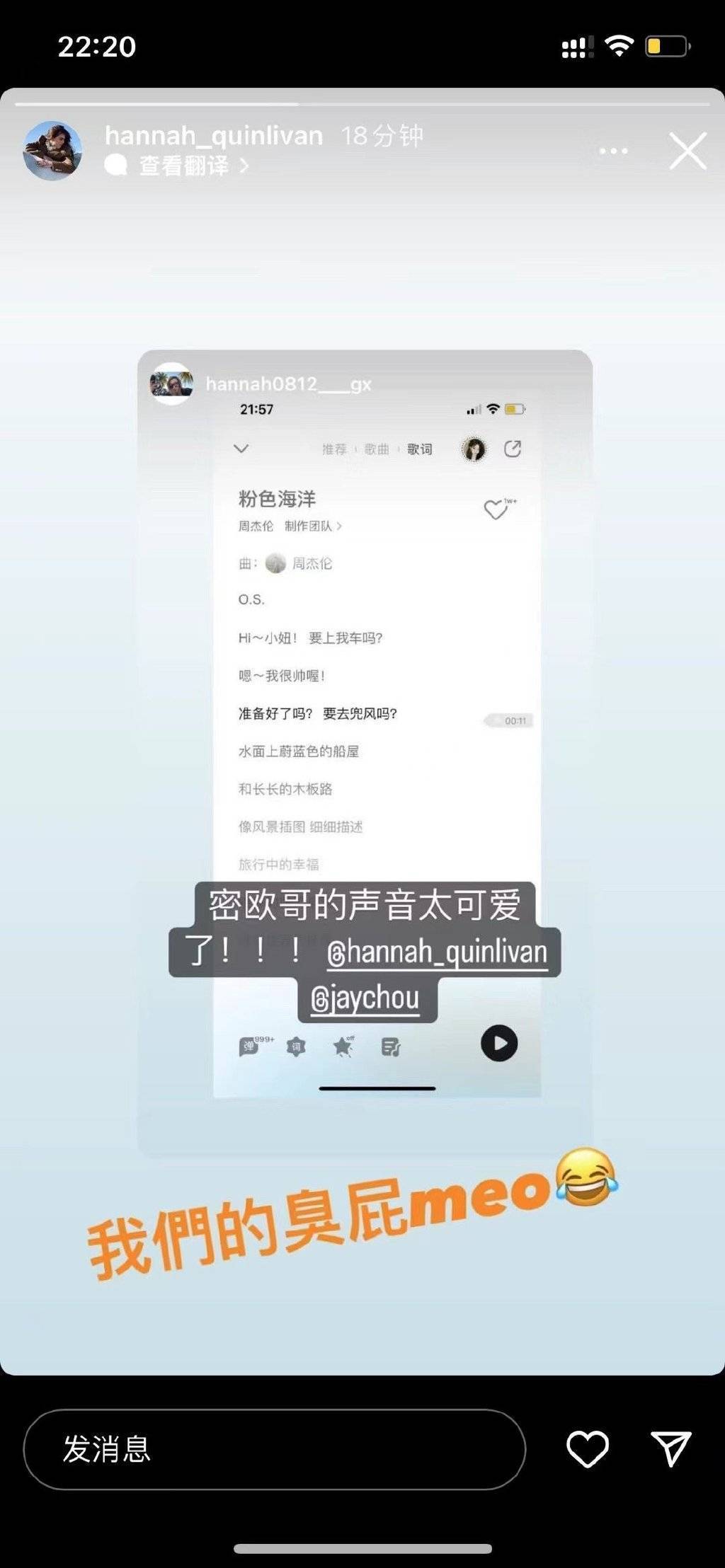The image size is (725, 1568).
Task: Like this story with the heart
Action: coord(587,1448)
